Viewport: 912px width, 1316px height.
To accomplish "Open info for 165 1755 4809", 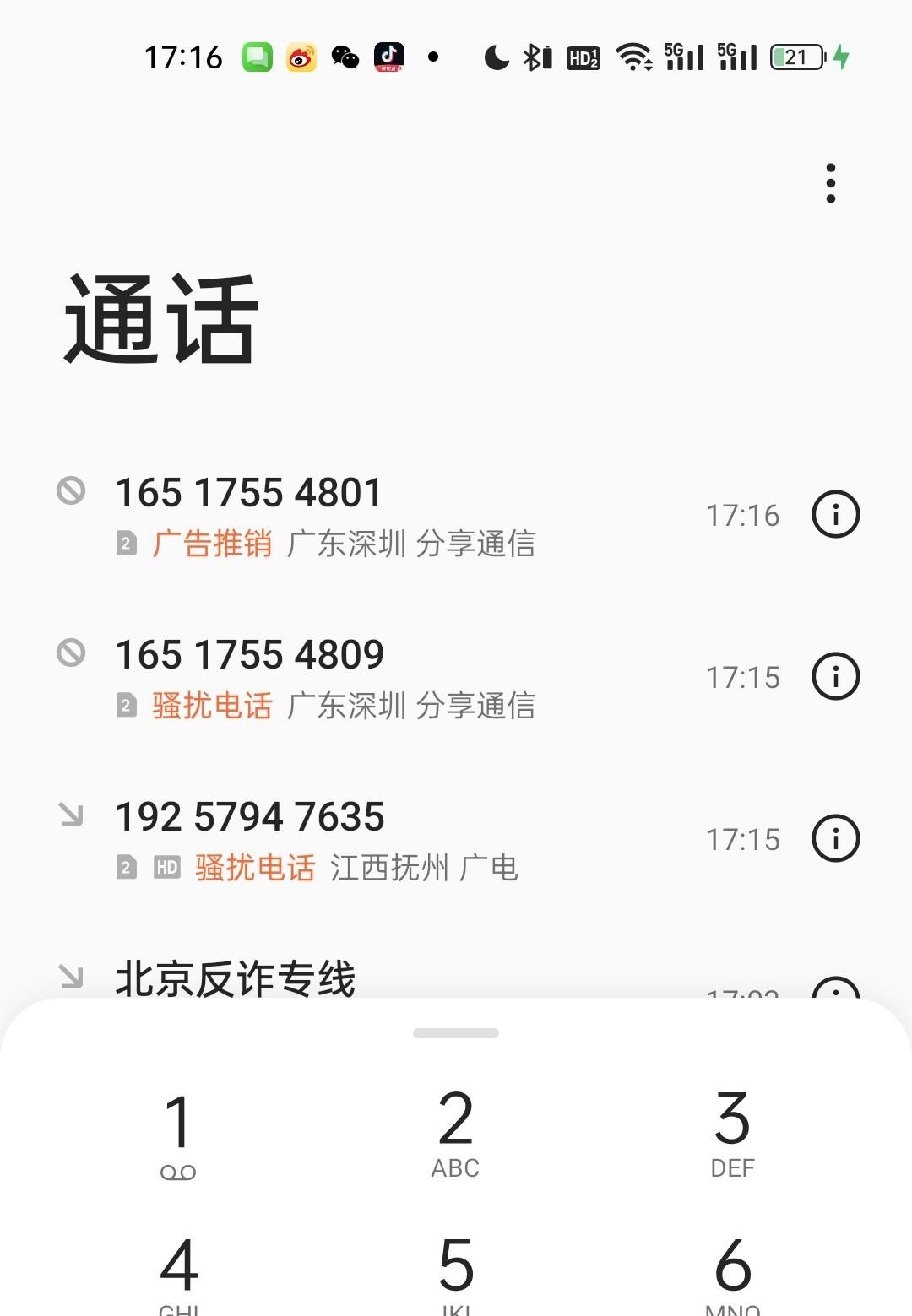I will 835,676.
